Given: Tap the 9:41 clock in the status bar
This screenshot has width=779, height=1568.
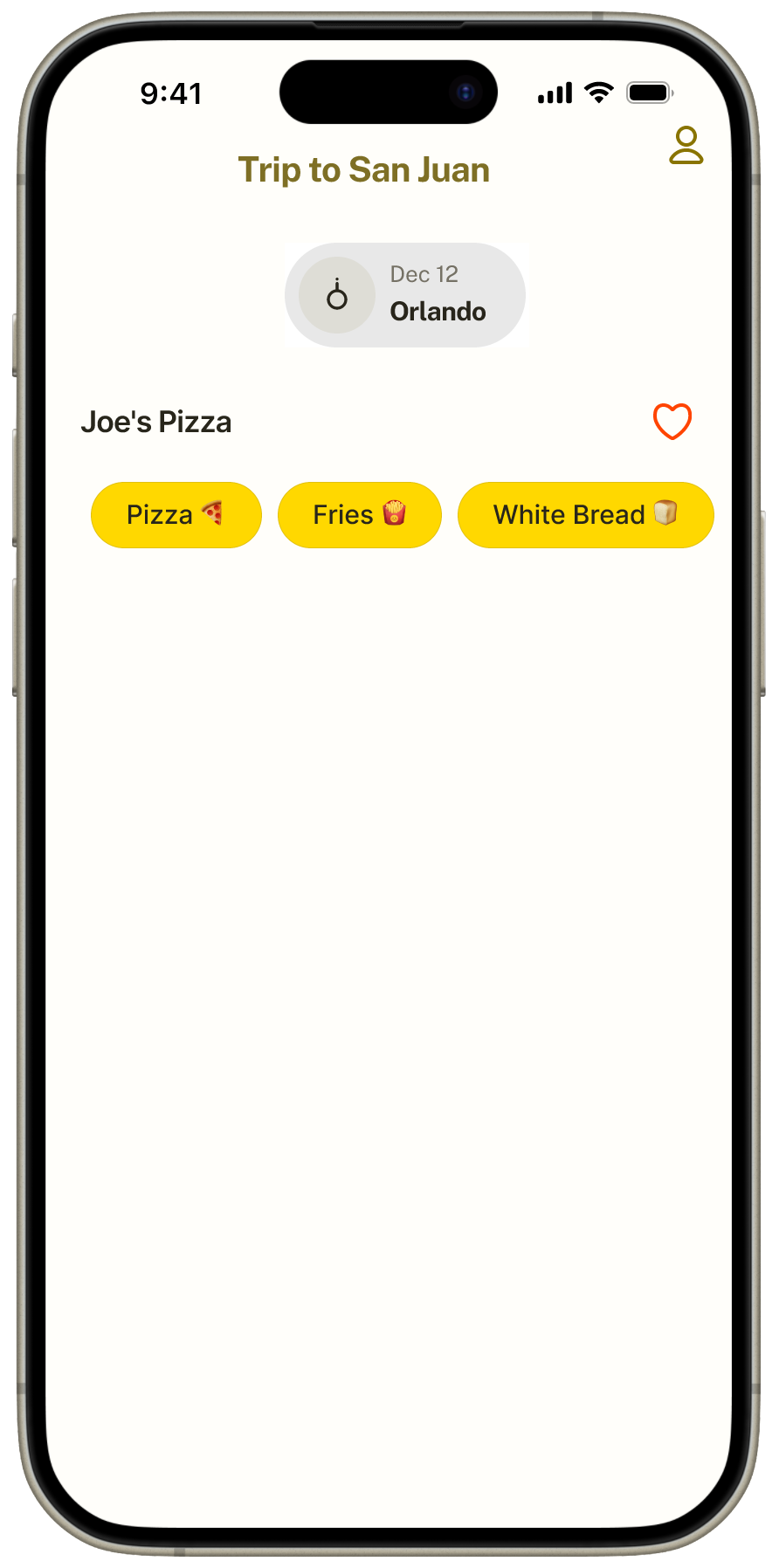Looking at the screenshot, I should [x=172, y=93].
